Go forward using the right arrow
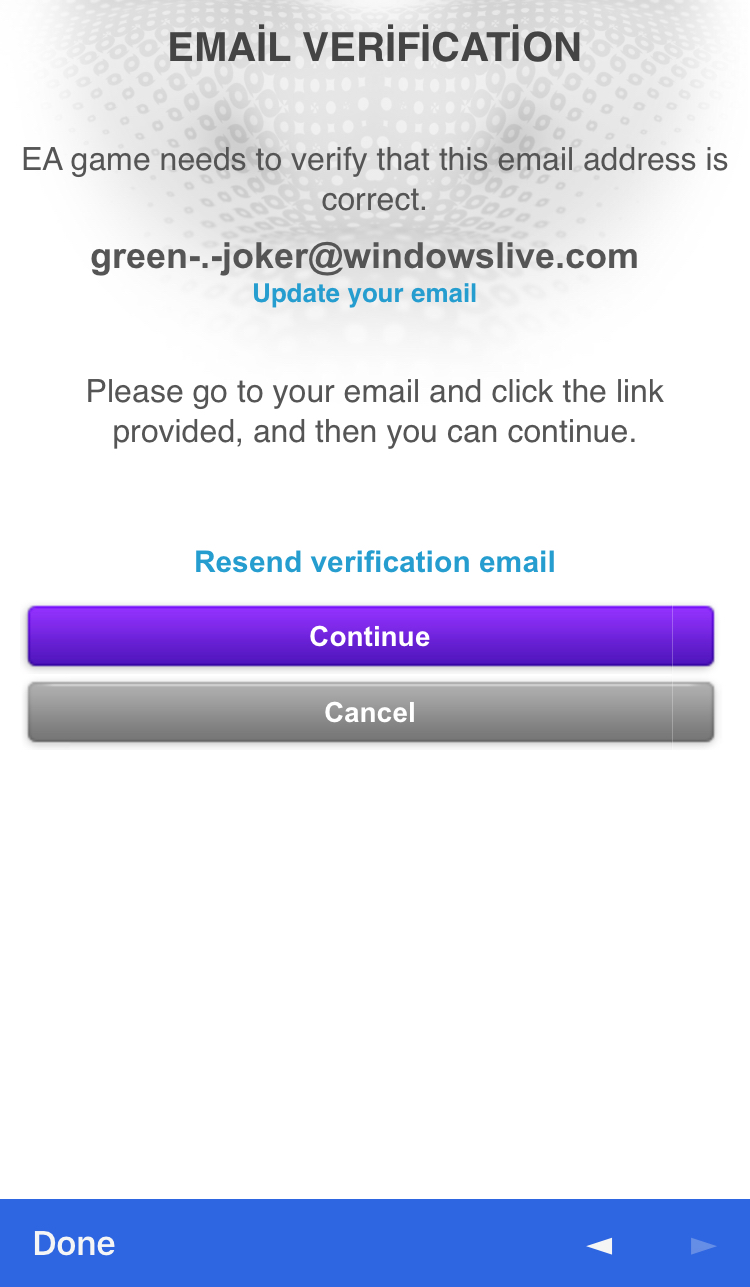Viewport: 750px width, 1287px height. coord(704,1245)
